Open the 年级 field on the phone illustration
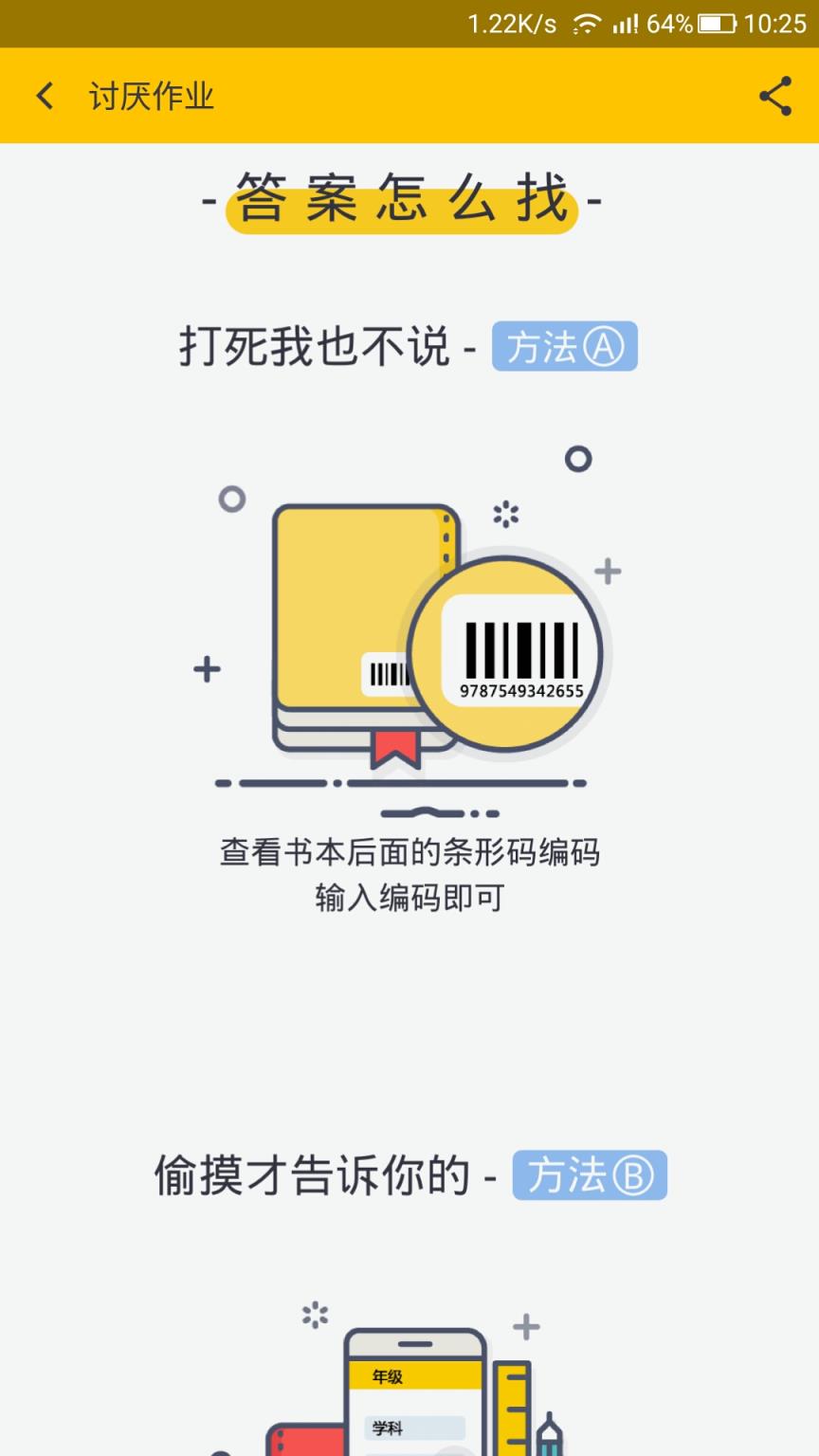Screen dimensions: 819x1456 click(415, 1376)
